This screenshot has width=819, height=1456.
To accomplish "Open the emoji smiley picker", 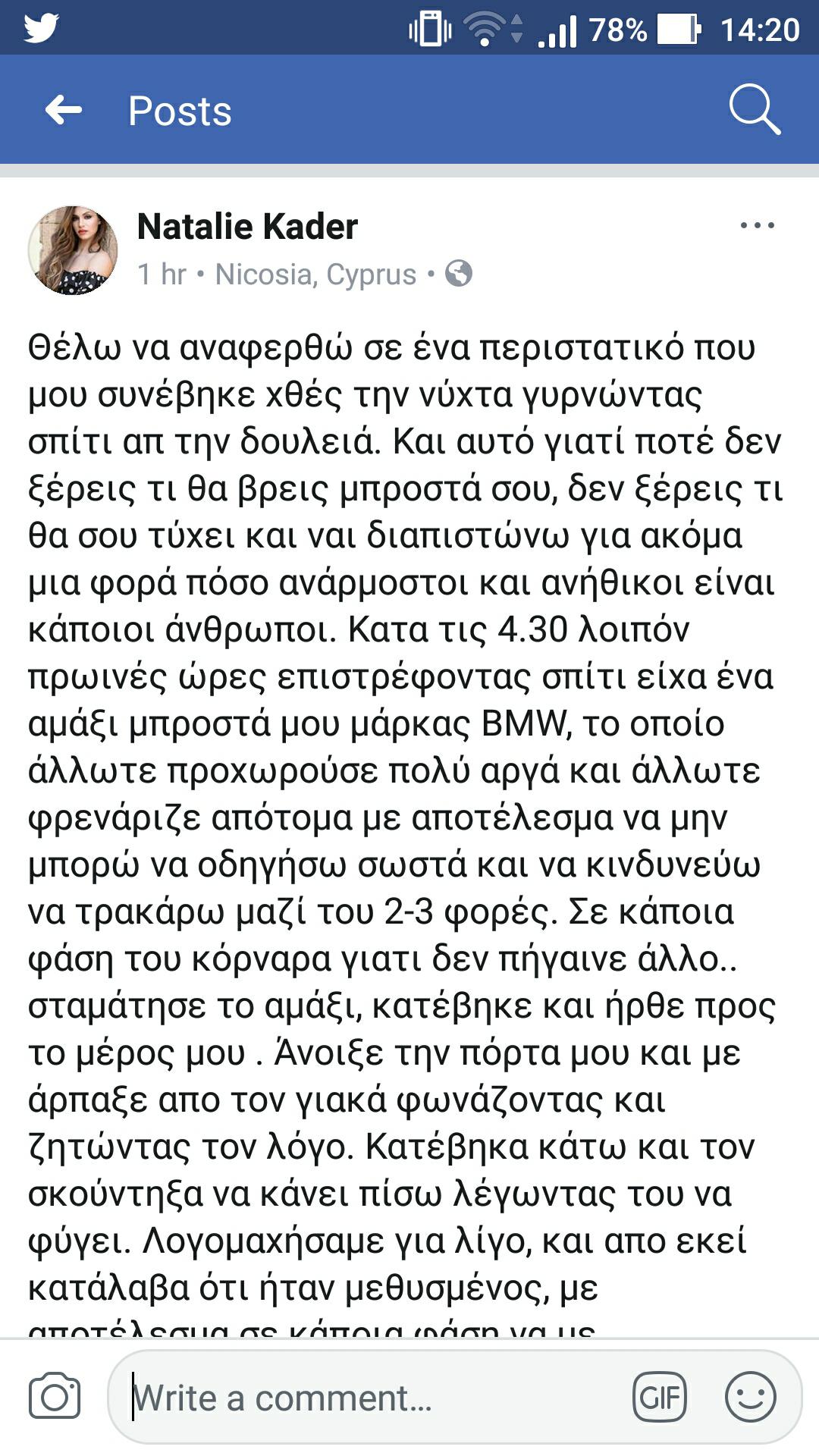I will (751, 1397).
